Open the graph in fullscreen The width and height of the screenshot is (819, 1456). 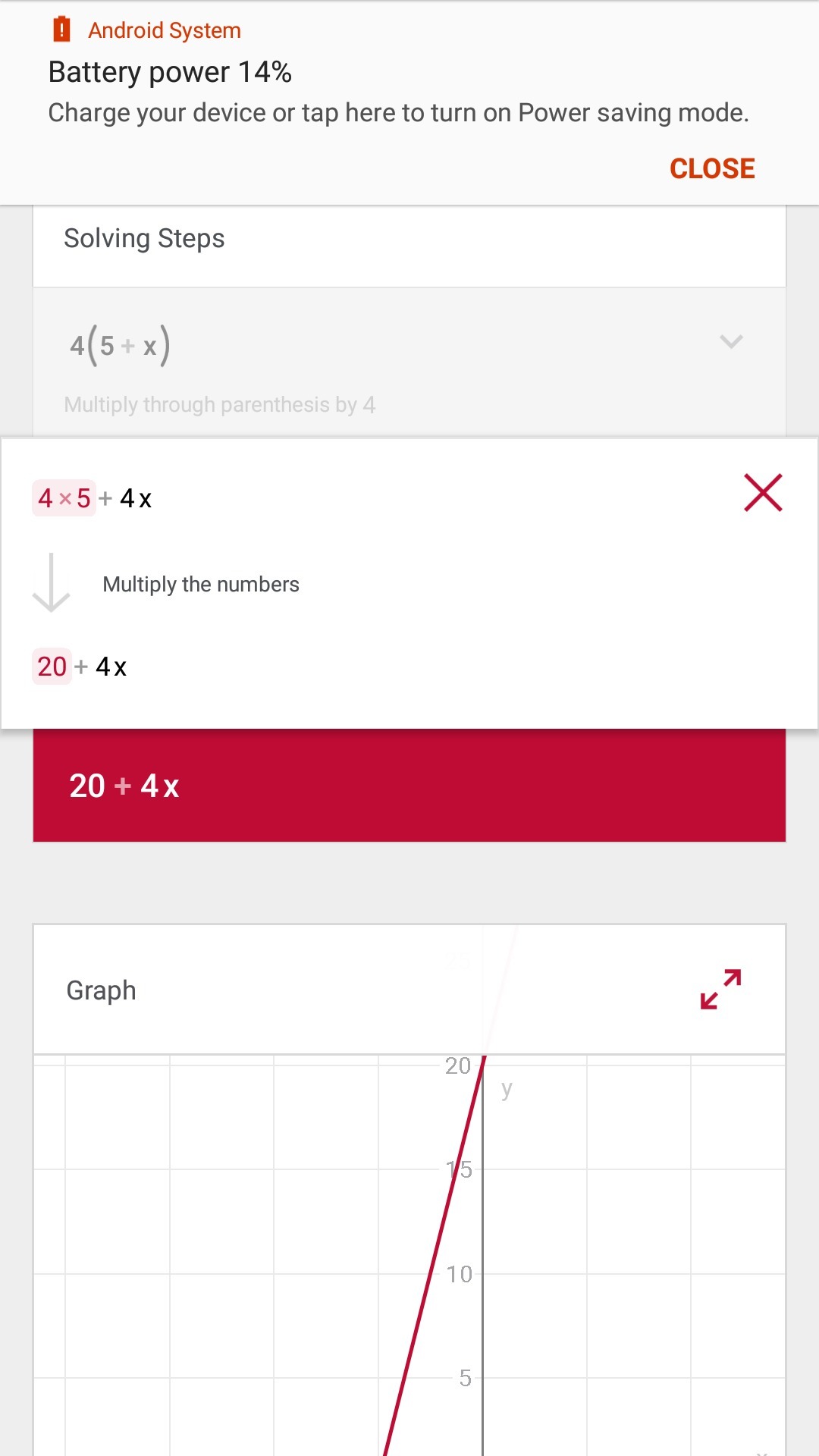pyautogui.click(x=720, y=989)
